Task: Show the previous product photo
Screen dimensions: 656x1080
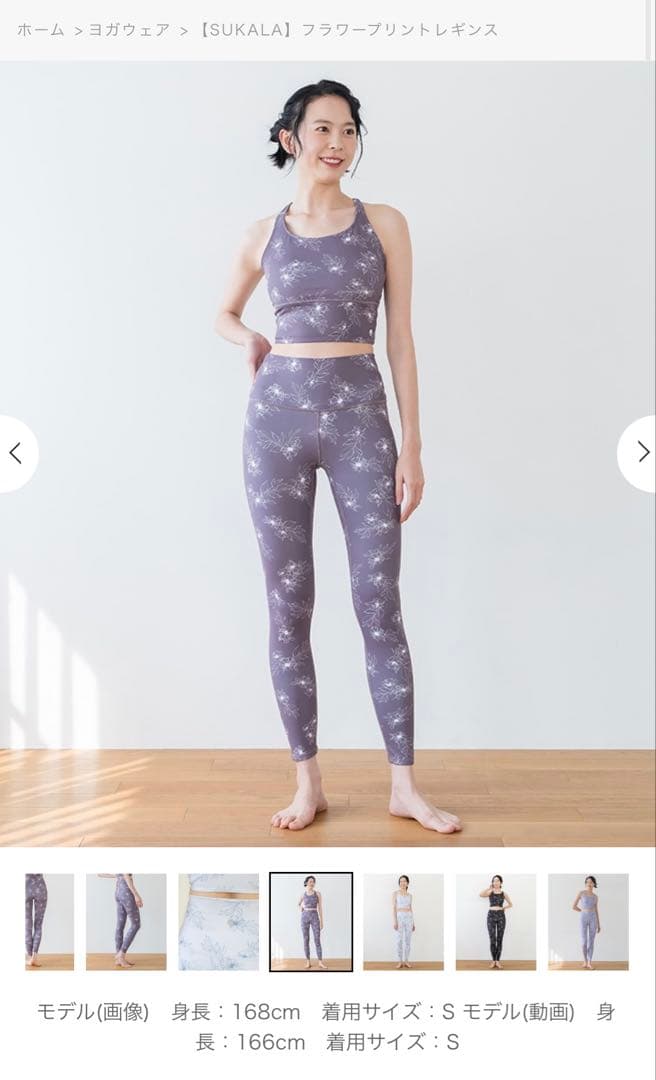Action: pyautogui.click(x=16, y=453)
